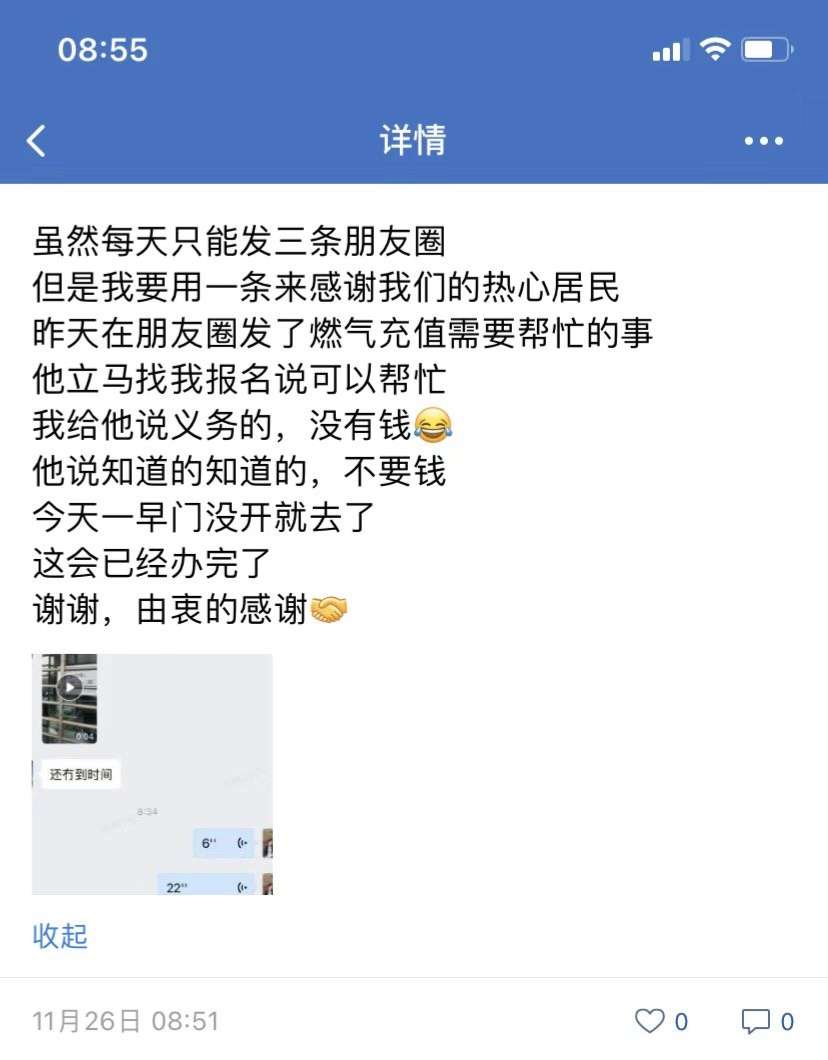Open the three-dot overflow menu
The width and height of the screenshot is (828, 1060).
764,141
